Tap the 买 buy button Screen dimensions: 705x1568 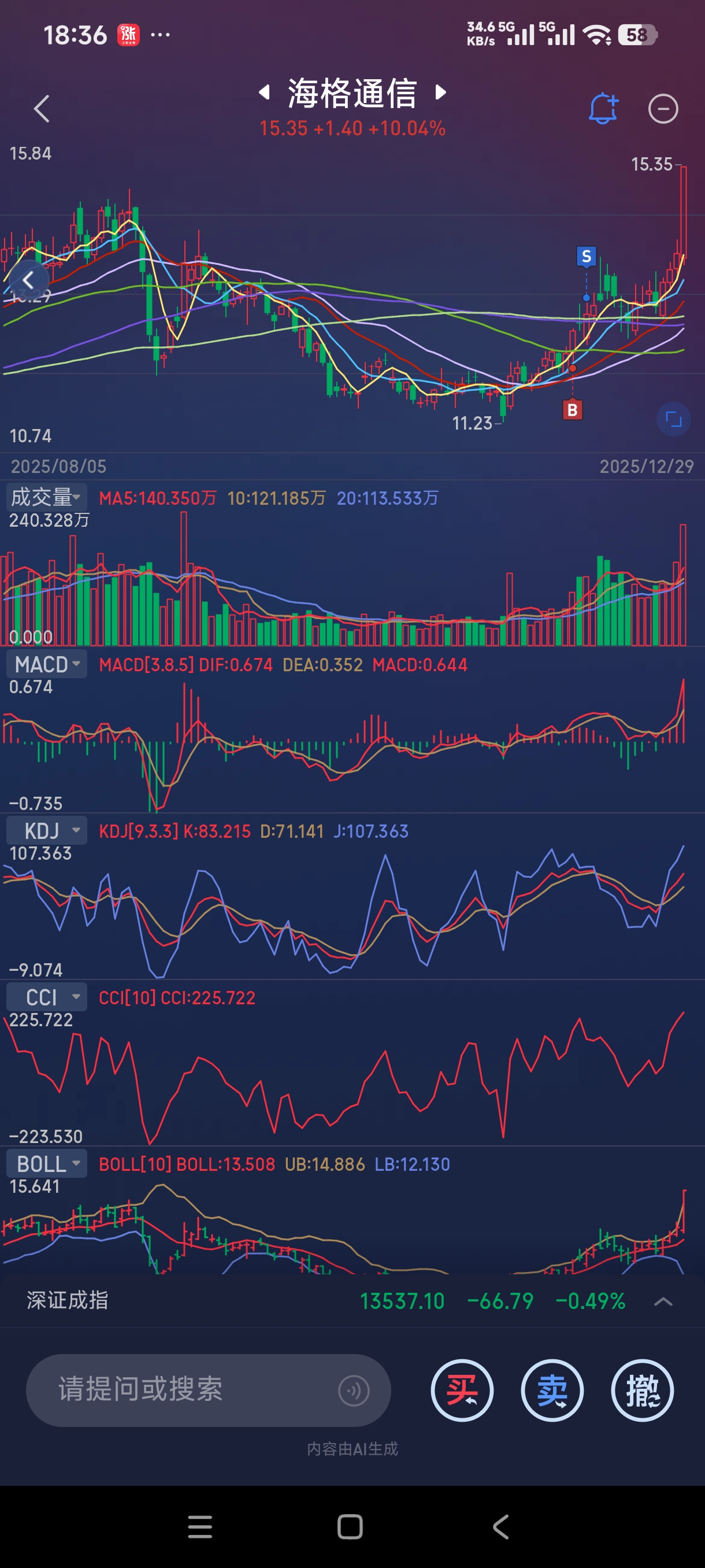tap(462, 1391)
